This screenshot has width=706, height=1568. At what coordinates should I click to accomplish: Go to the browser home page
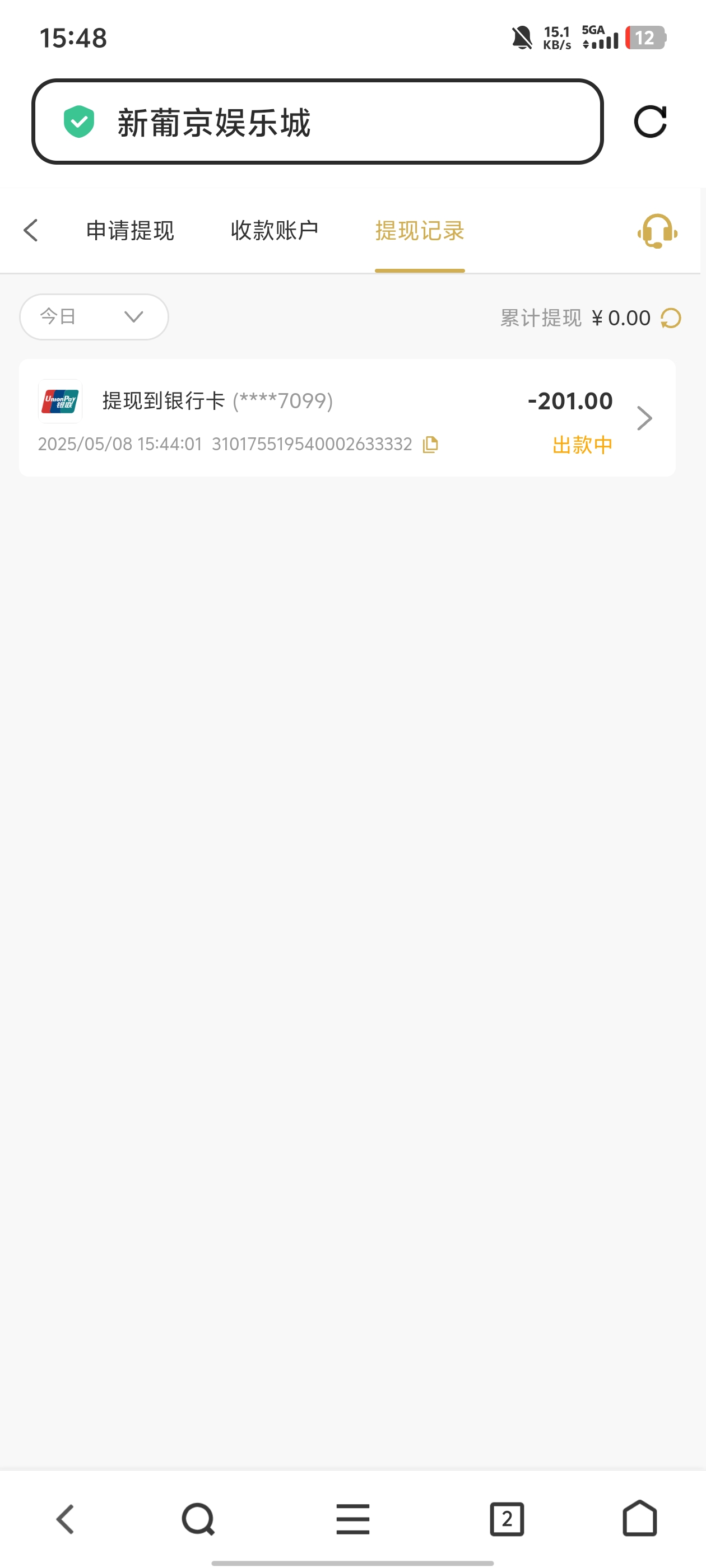coord(640,1518)
